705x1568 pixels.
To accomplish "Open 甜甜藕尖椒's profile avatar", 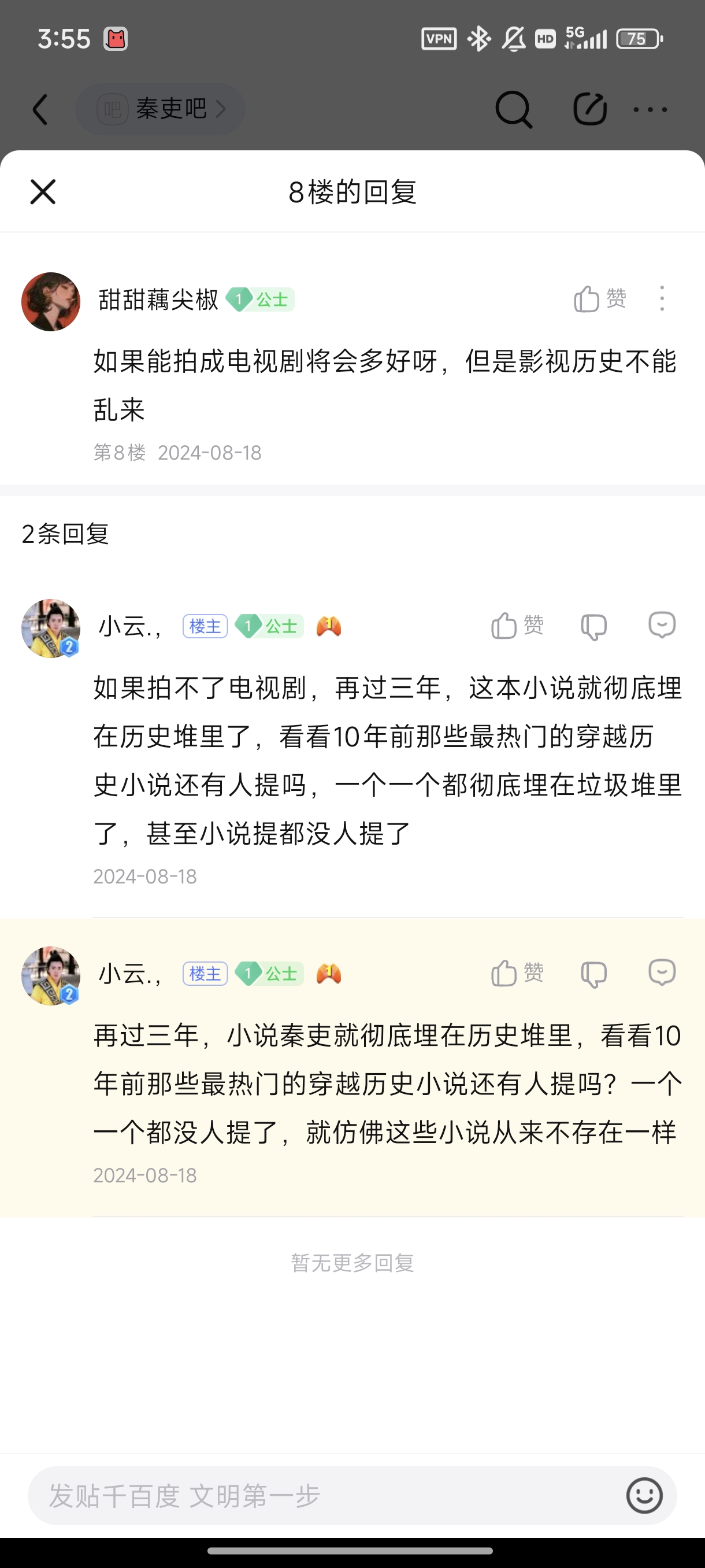I will (51, 301).
